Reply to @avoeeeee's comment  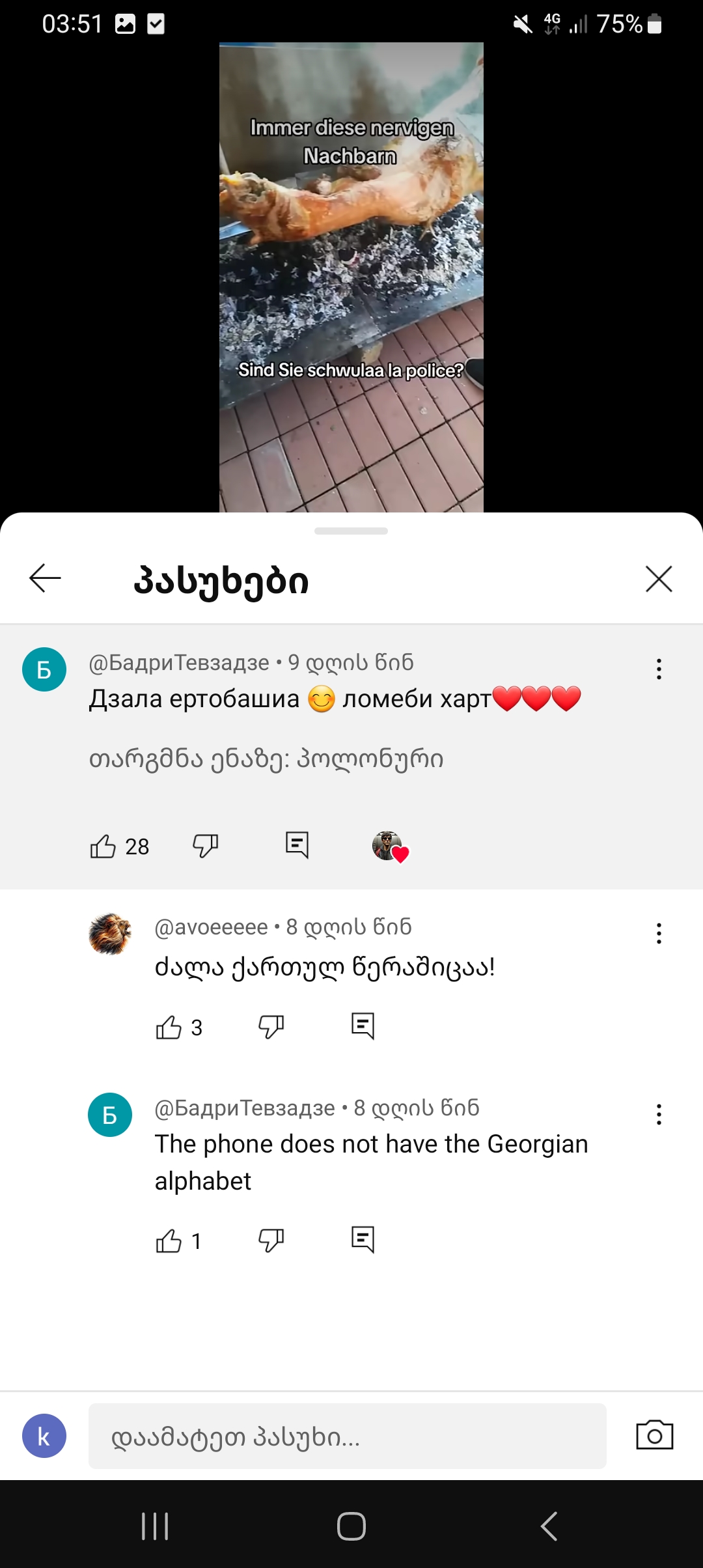[363, 1026]
